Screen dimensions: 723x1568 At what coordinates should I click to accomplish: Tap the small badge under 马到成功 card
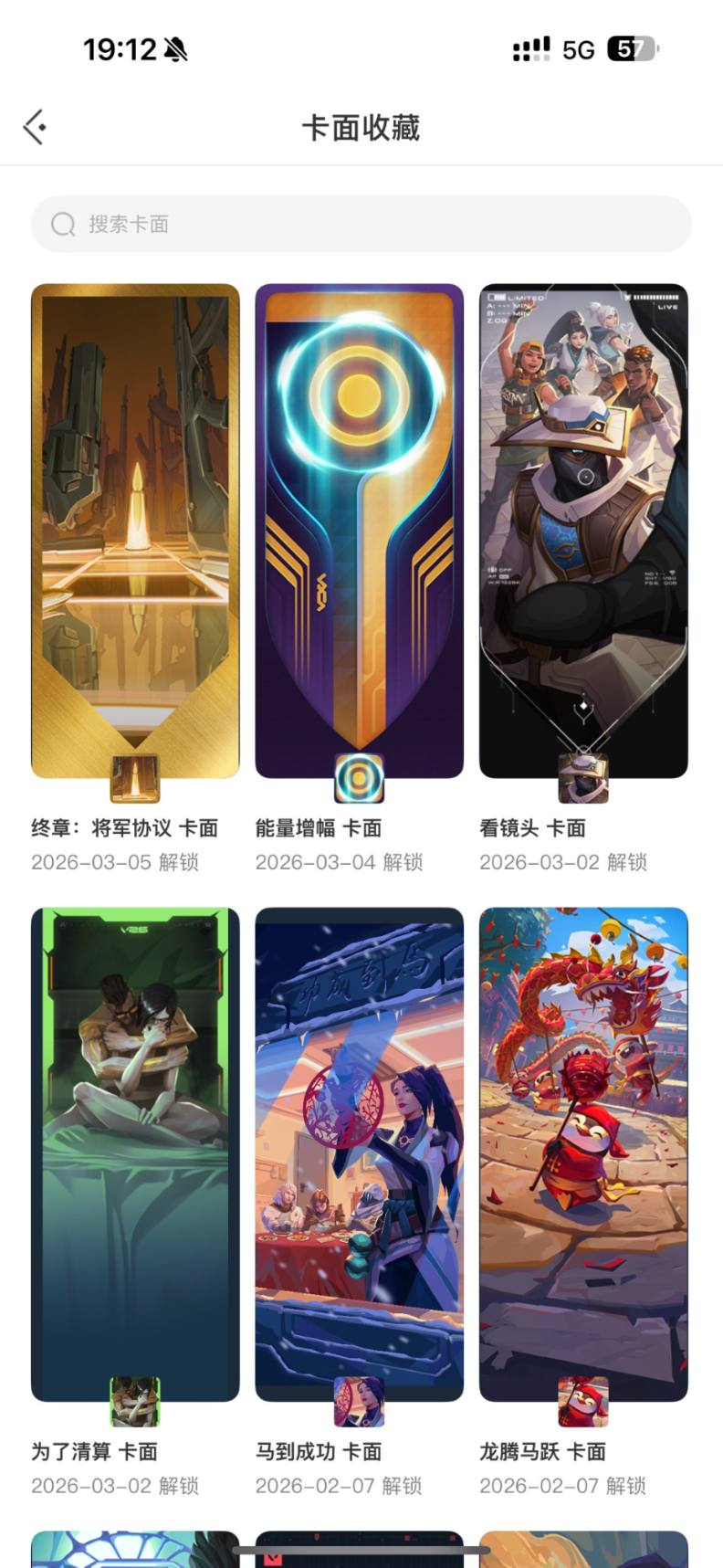coord(359,1404)
